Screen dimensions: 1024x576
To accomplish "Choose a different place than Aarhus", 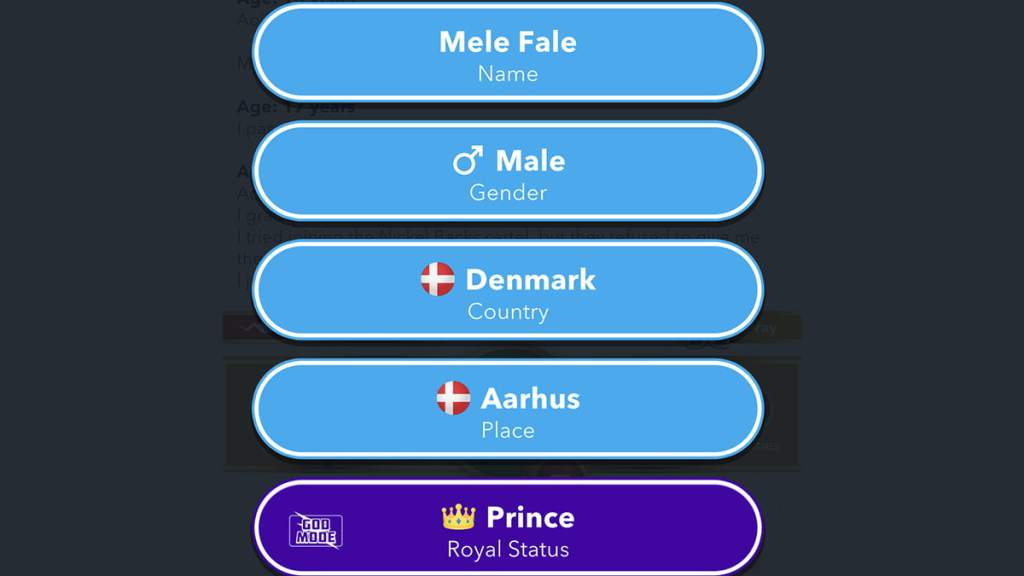I will [507, 410].
